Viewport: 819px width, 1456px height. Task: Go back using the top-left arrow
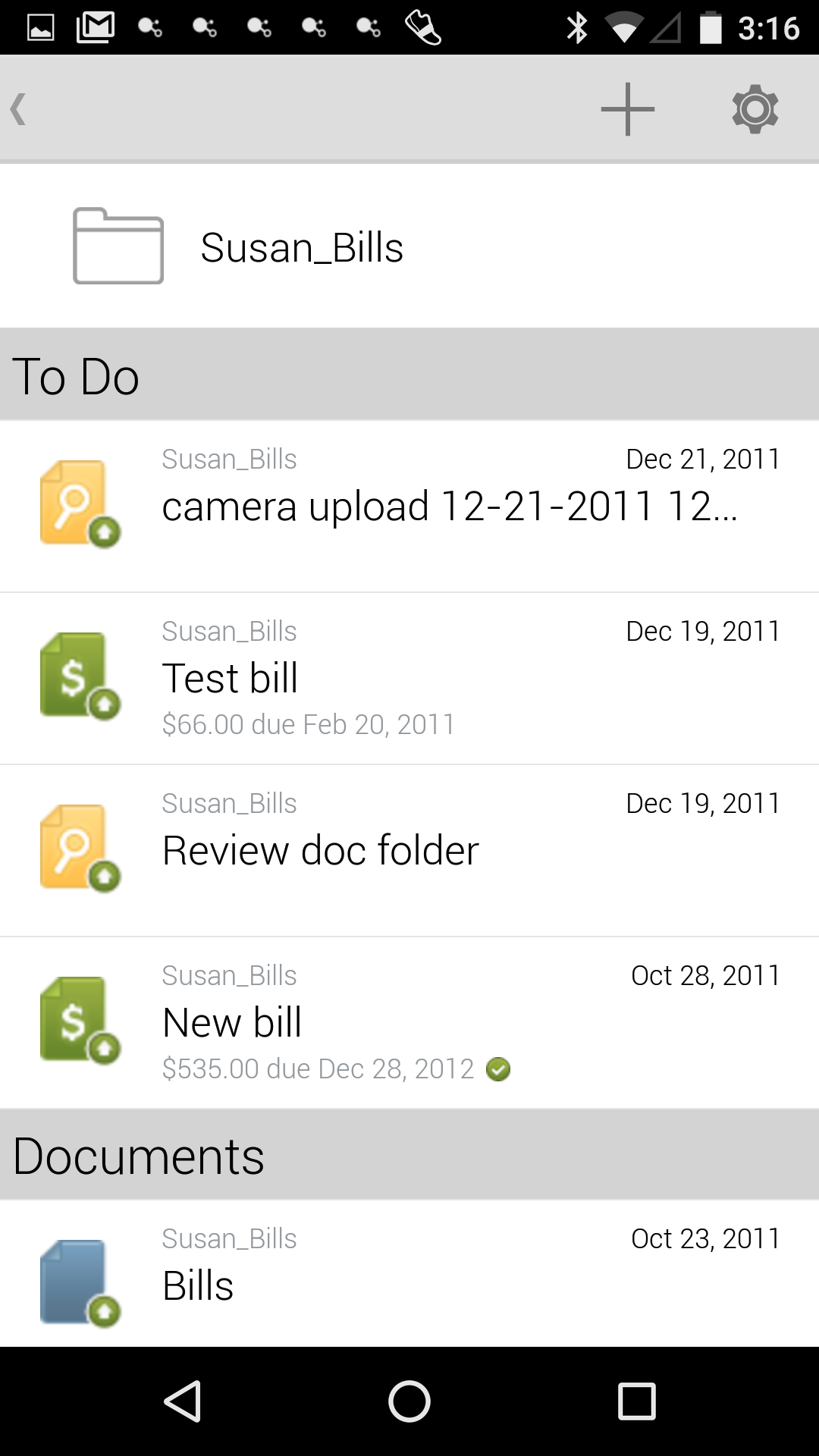pyautogui.click(x=20, y=108)
